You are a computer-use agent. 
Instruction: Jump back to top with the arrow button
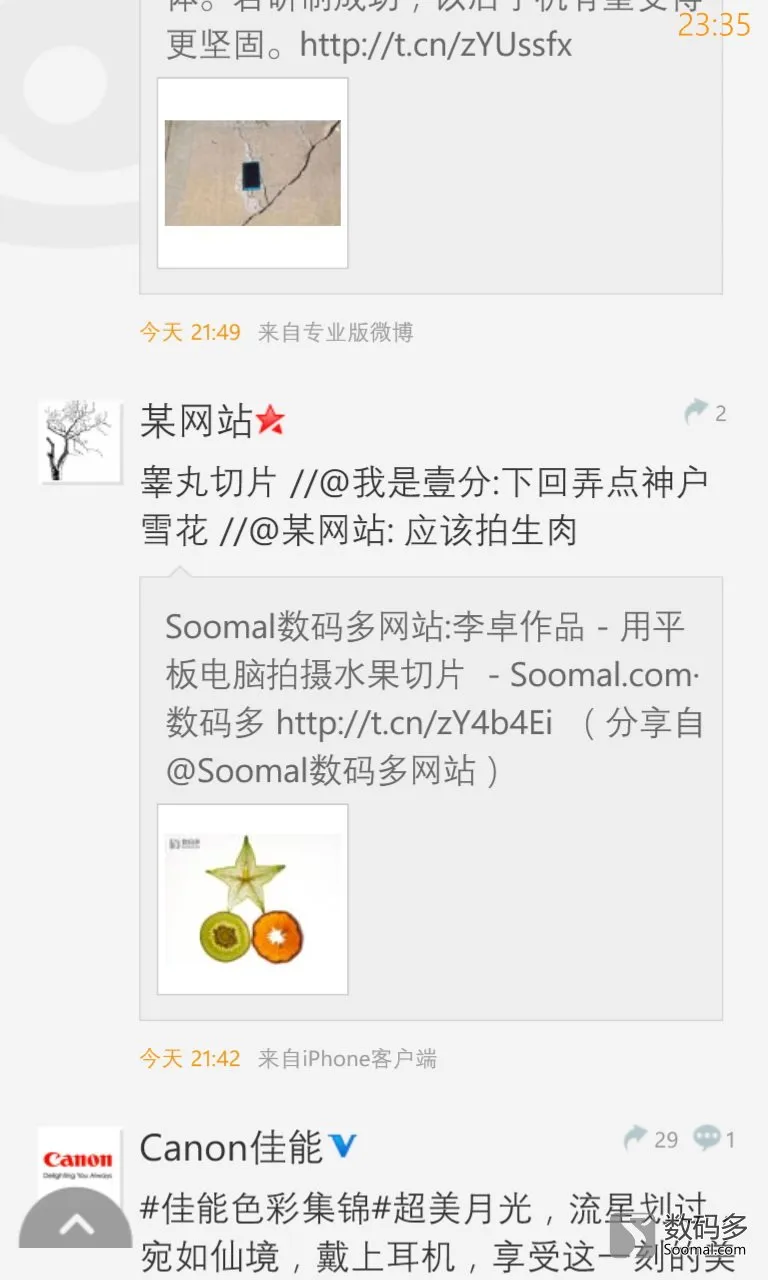click(x=76, y=1224)
